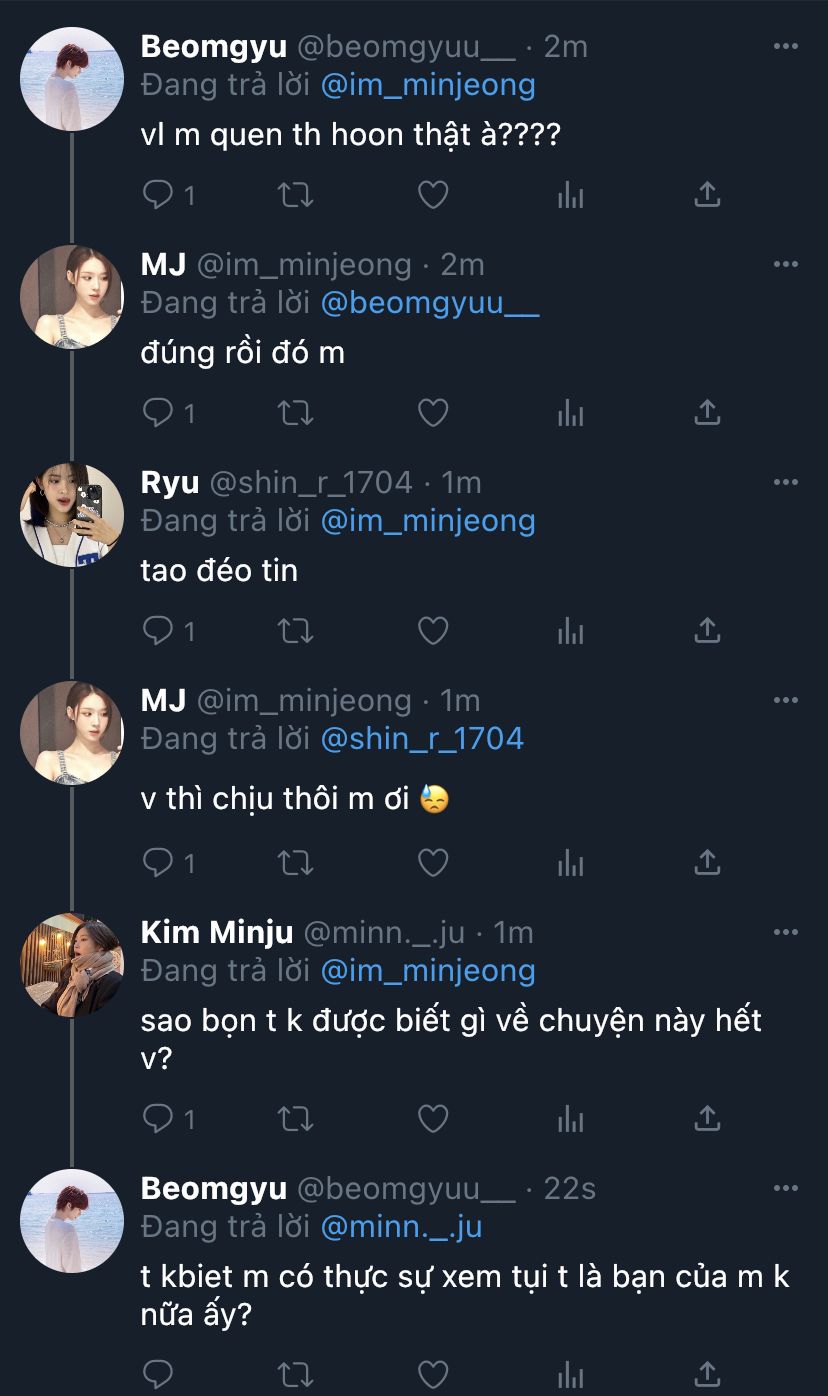This screenshot has height=1396, width=828.
Task: Open overflow menu on Kim Minju's tweet
Action: [x=786, y=932]
